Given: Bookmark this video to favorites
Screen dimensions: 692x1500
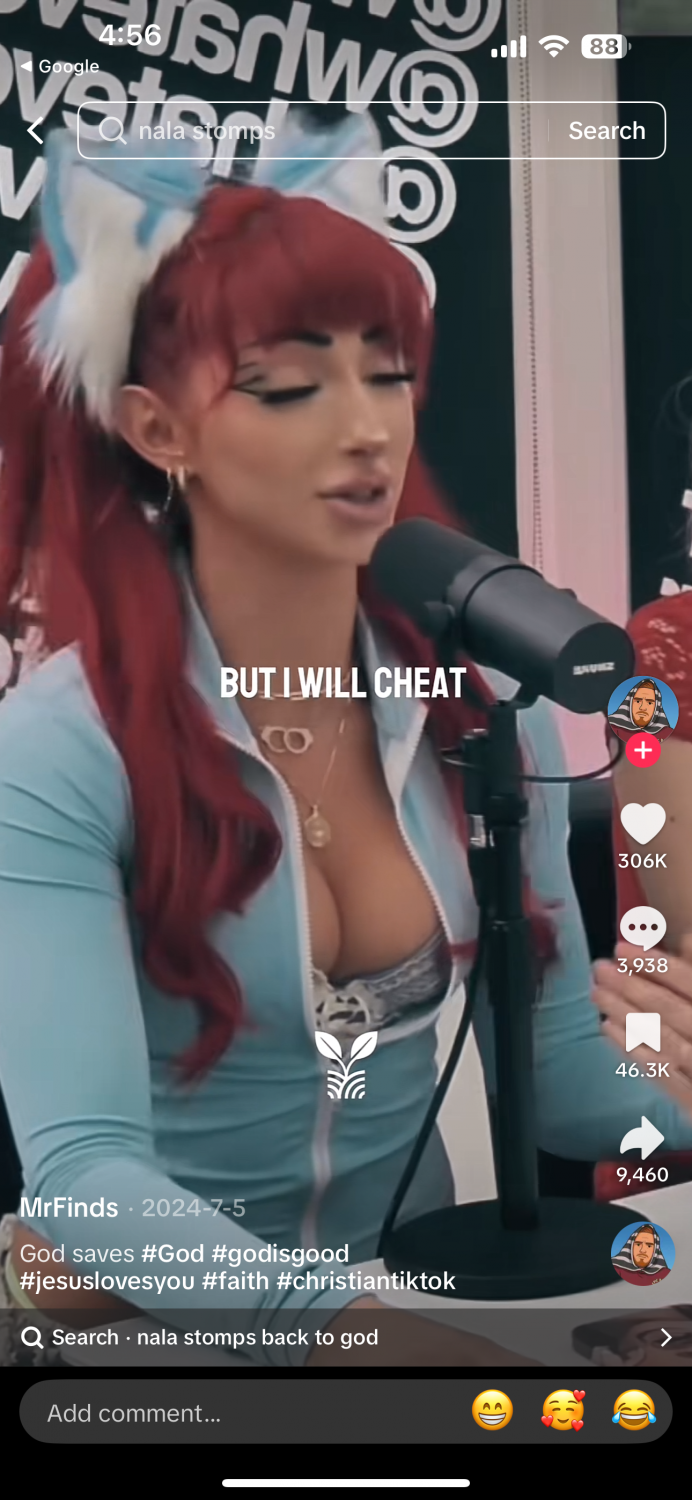Looking at the screenshot, I should tap(642, 1033).
